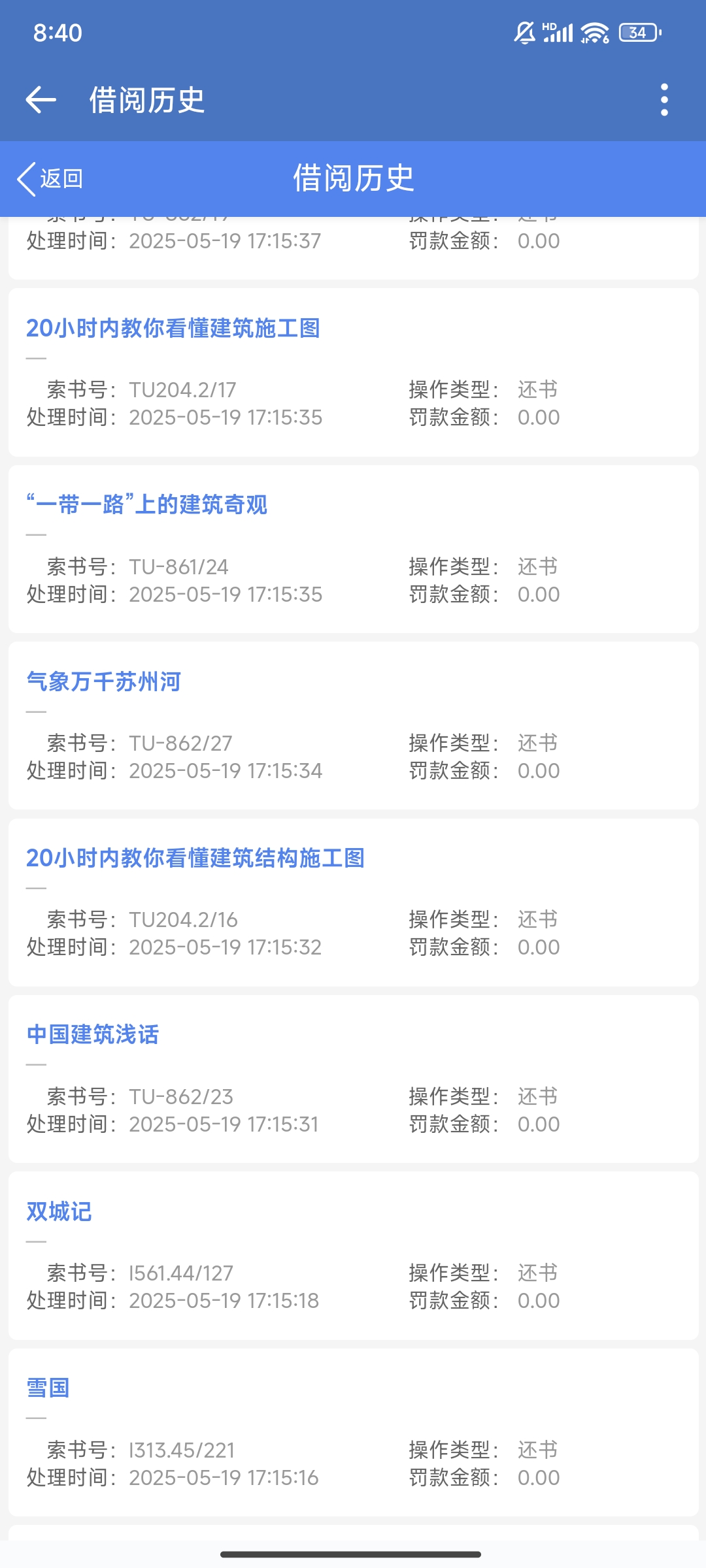Viewport: 706px width, 1568px height.
Task: View the book 雪国
Action: 48,1388
